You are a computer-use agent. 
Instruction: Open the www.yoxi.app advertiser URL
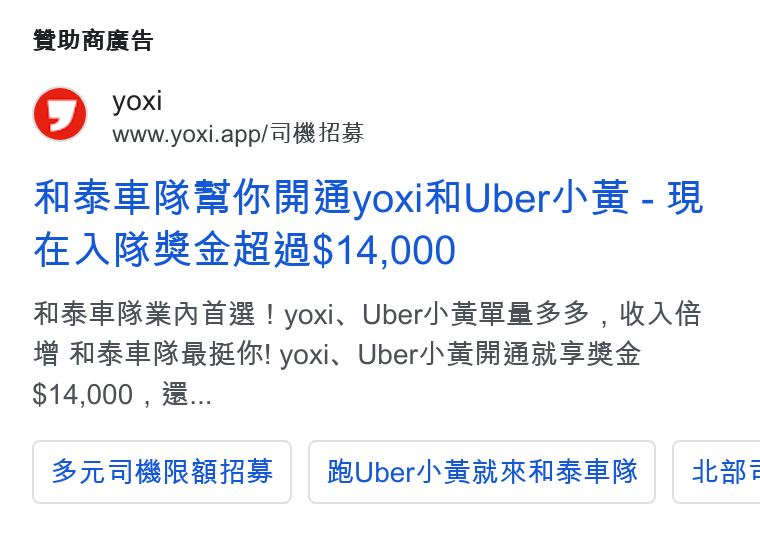click(238, 133)
